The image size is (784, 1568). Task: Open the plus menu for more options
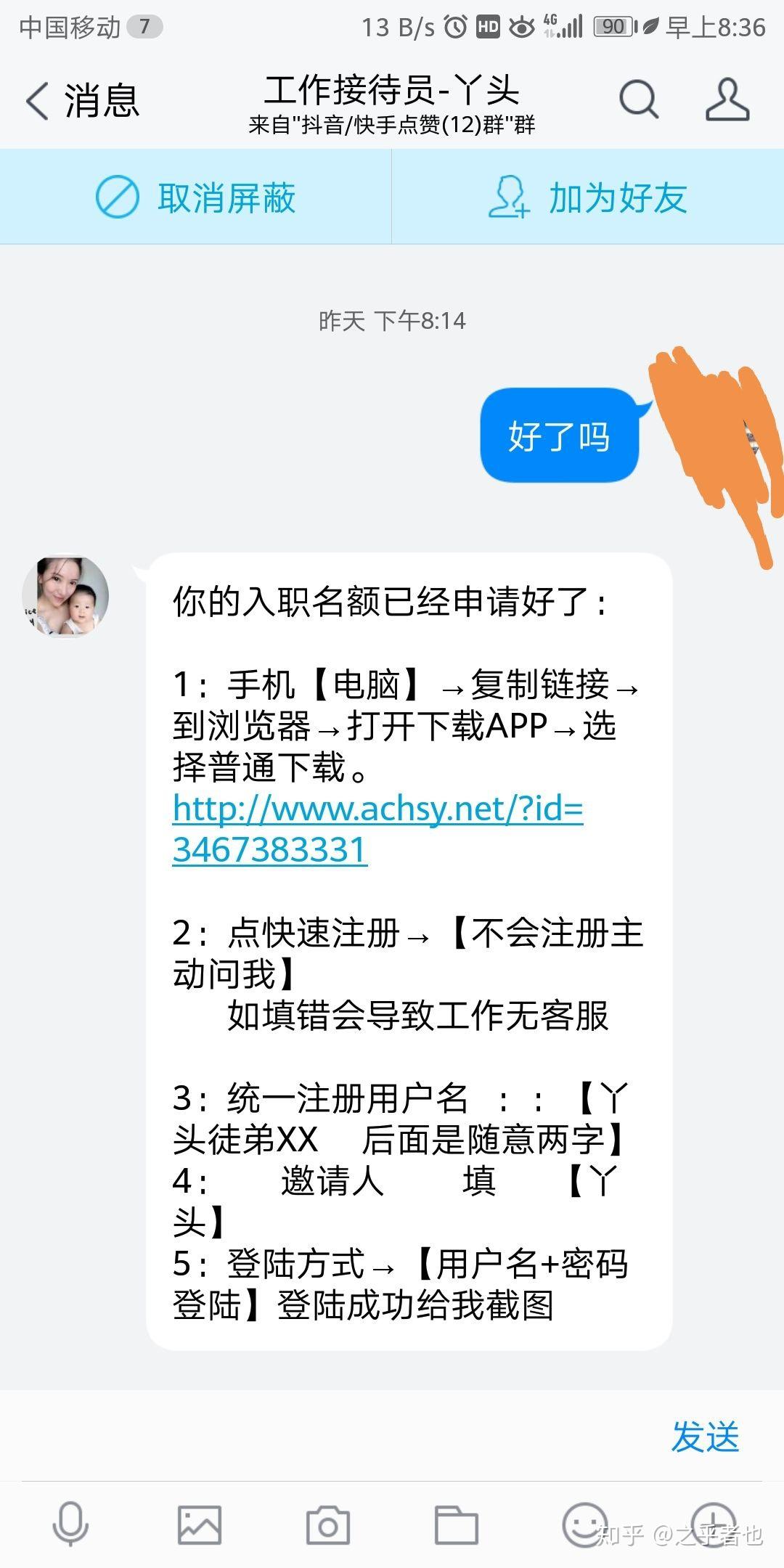(x=714, y=1523)
